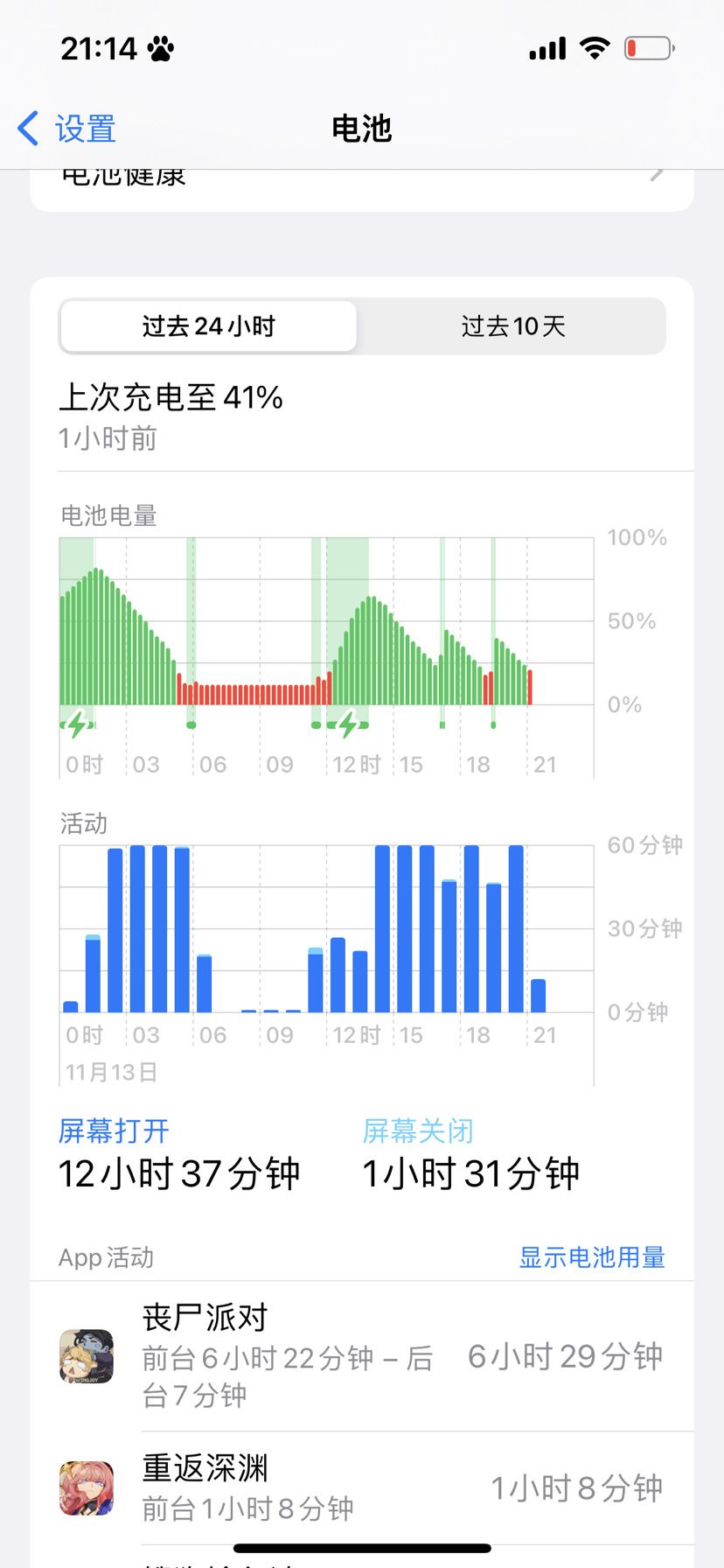The image size is (724, 1568).
Task: Tap 显示电池用量 link
Action: pos(592,1257)
